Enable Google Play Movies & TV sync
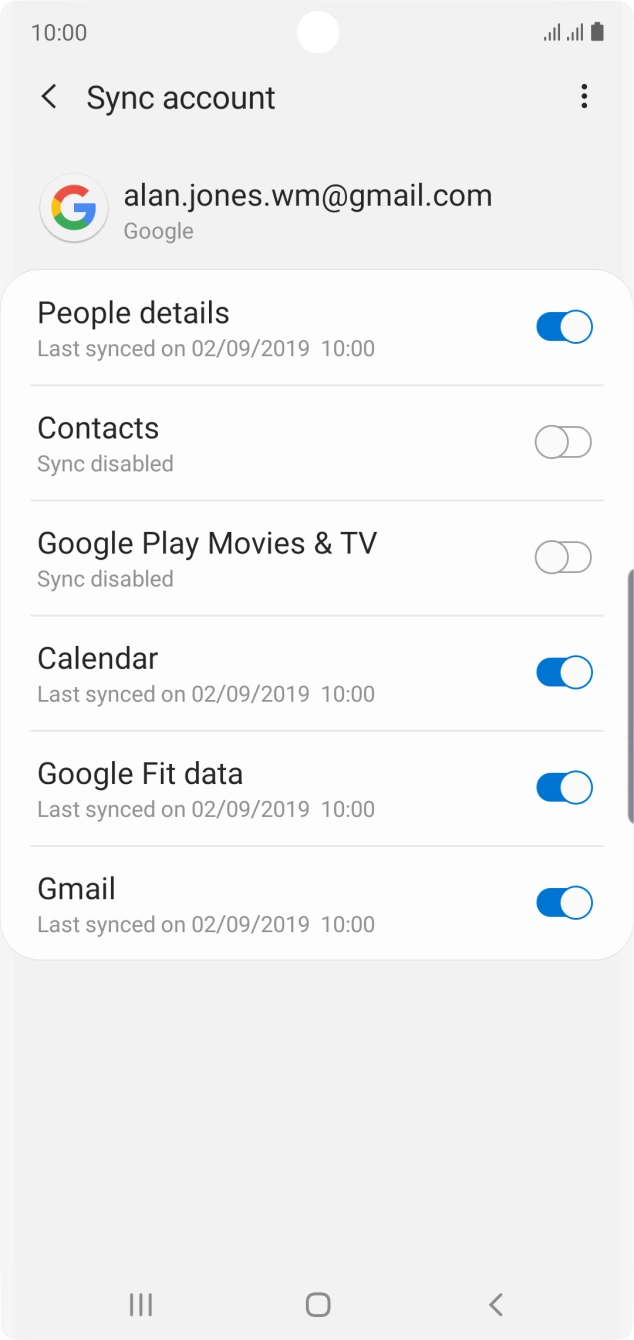 [564, 557]
